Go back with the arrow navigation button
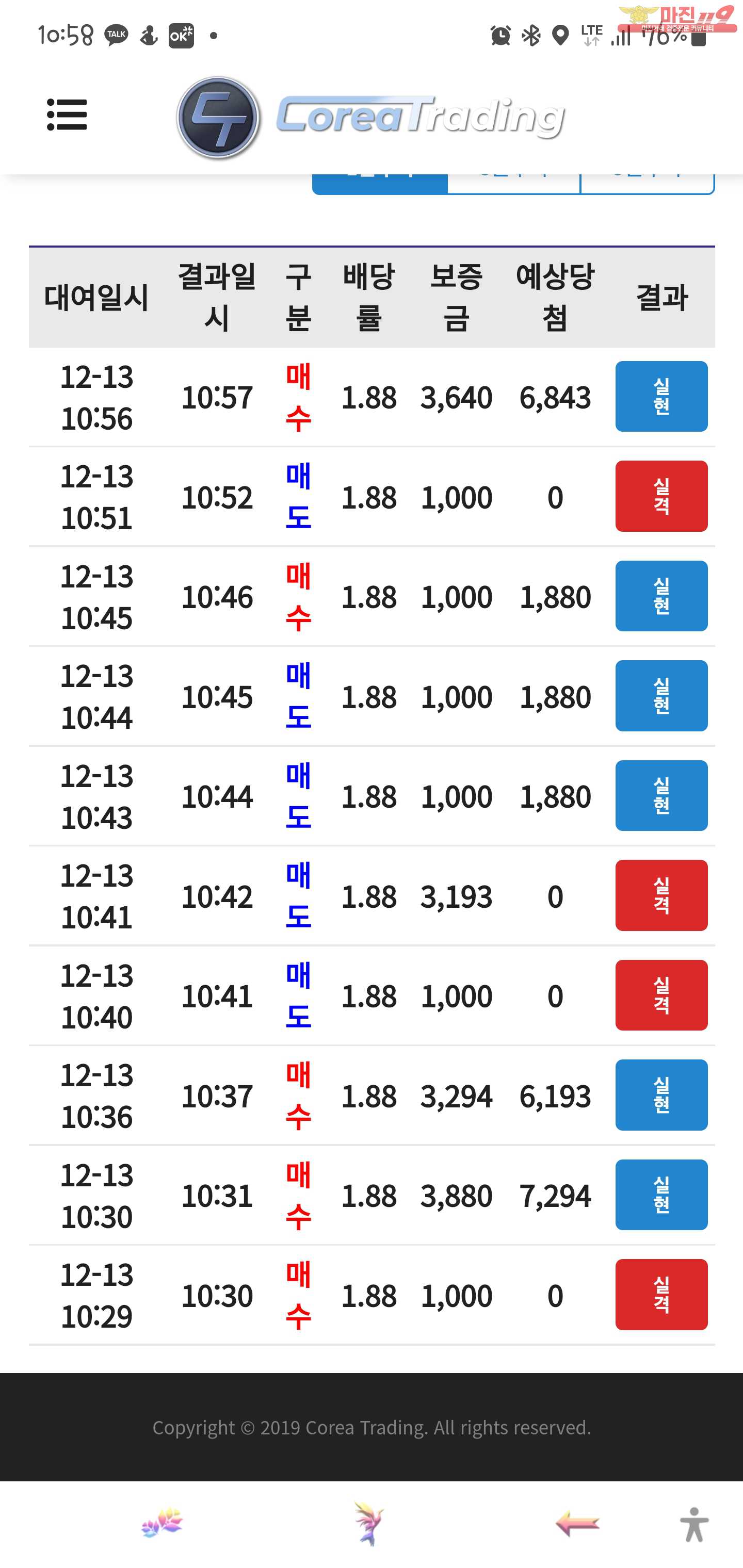Image resolution: width=743 pixels, height=1568 pixels. click(577, 1524)
